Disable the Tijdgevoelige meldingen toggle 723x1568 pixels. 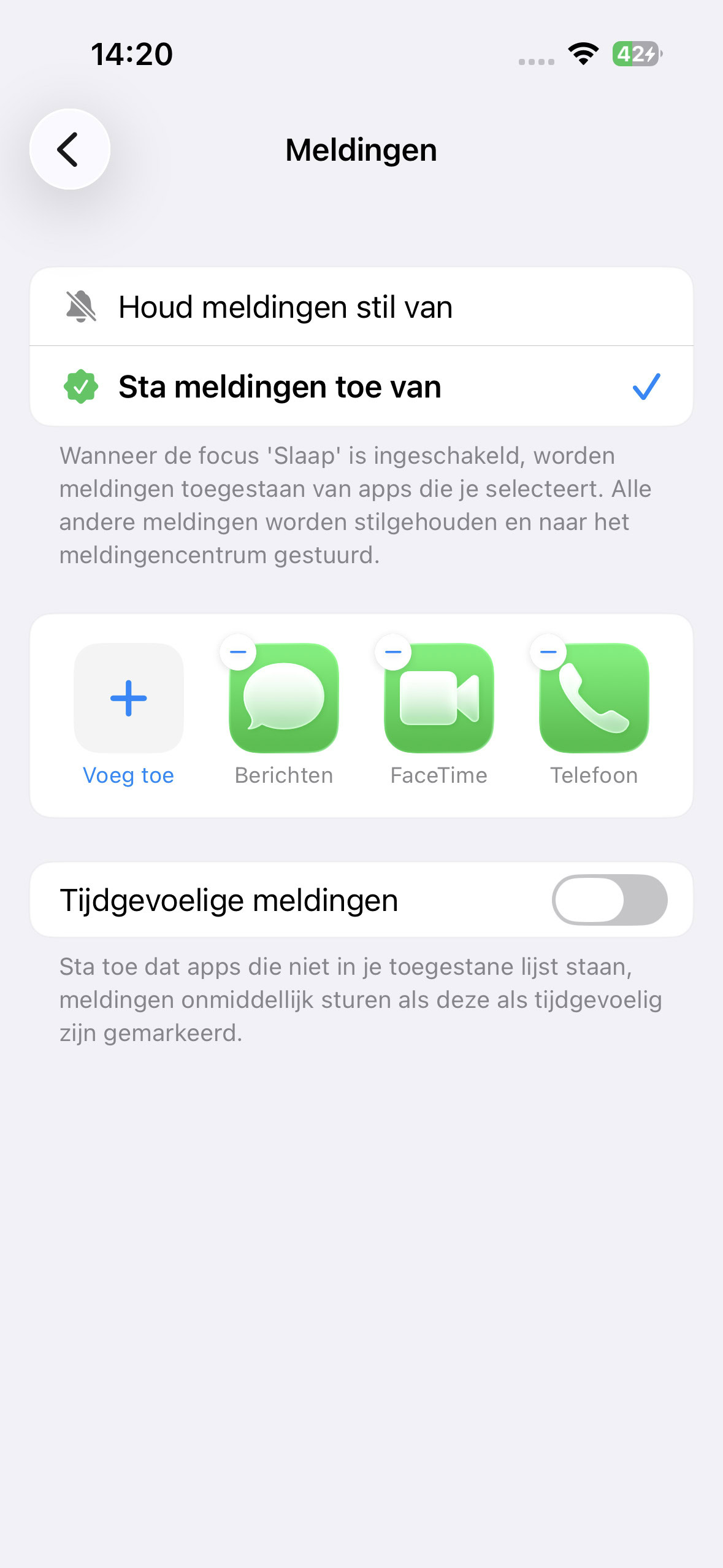(x=611, y=899)
